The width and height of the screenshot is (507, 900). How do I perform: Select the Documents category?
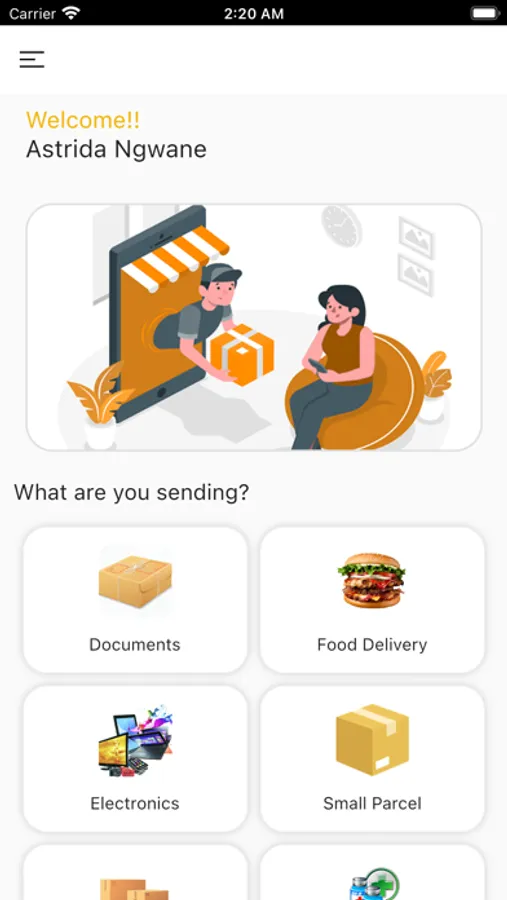click(x=135, y=600)
